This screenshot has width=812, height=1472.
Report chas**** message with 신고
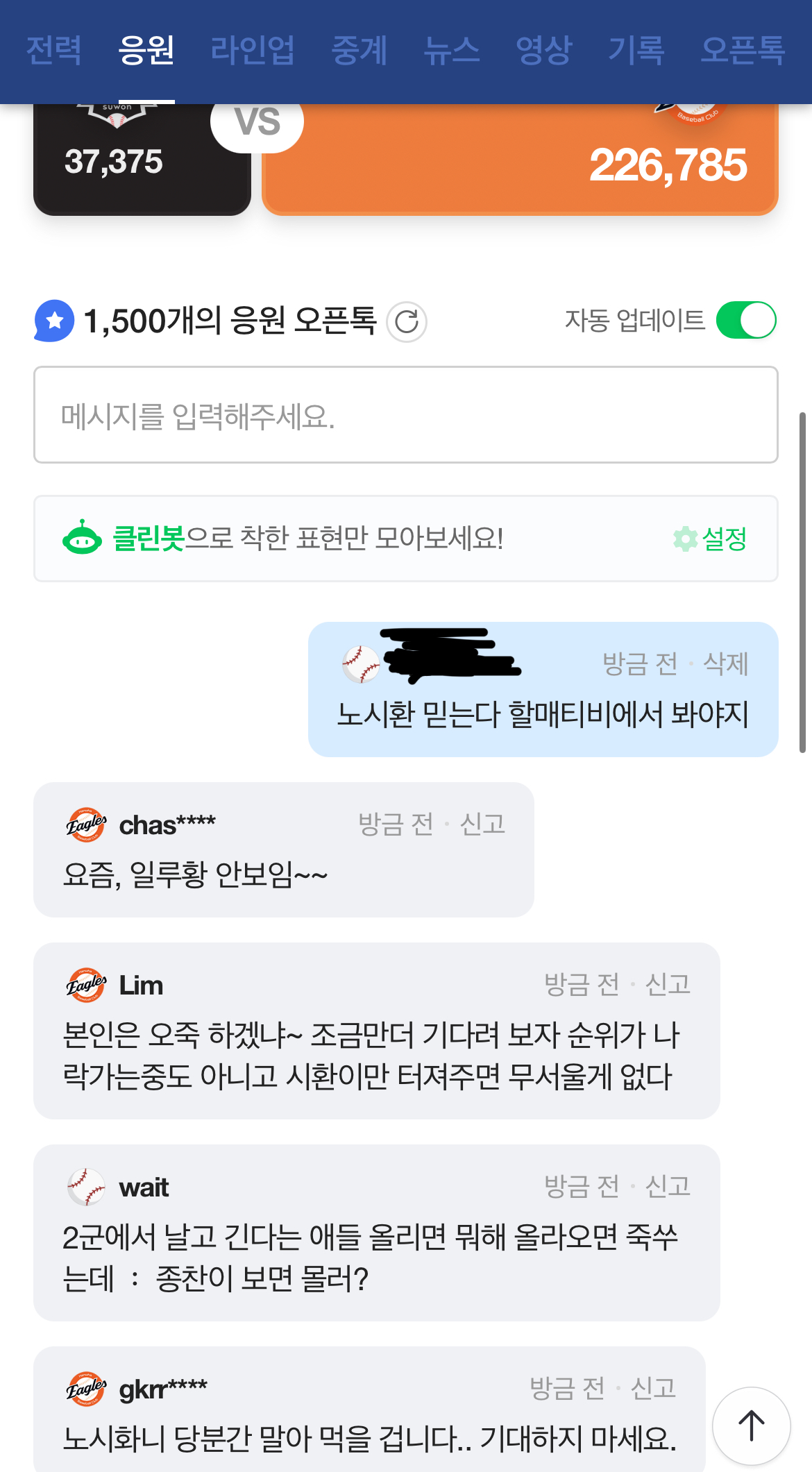click(482, 824)
